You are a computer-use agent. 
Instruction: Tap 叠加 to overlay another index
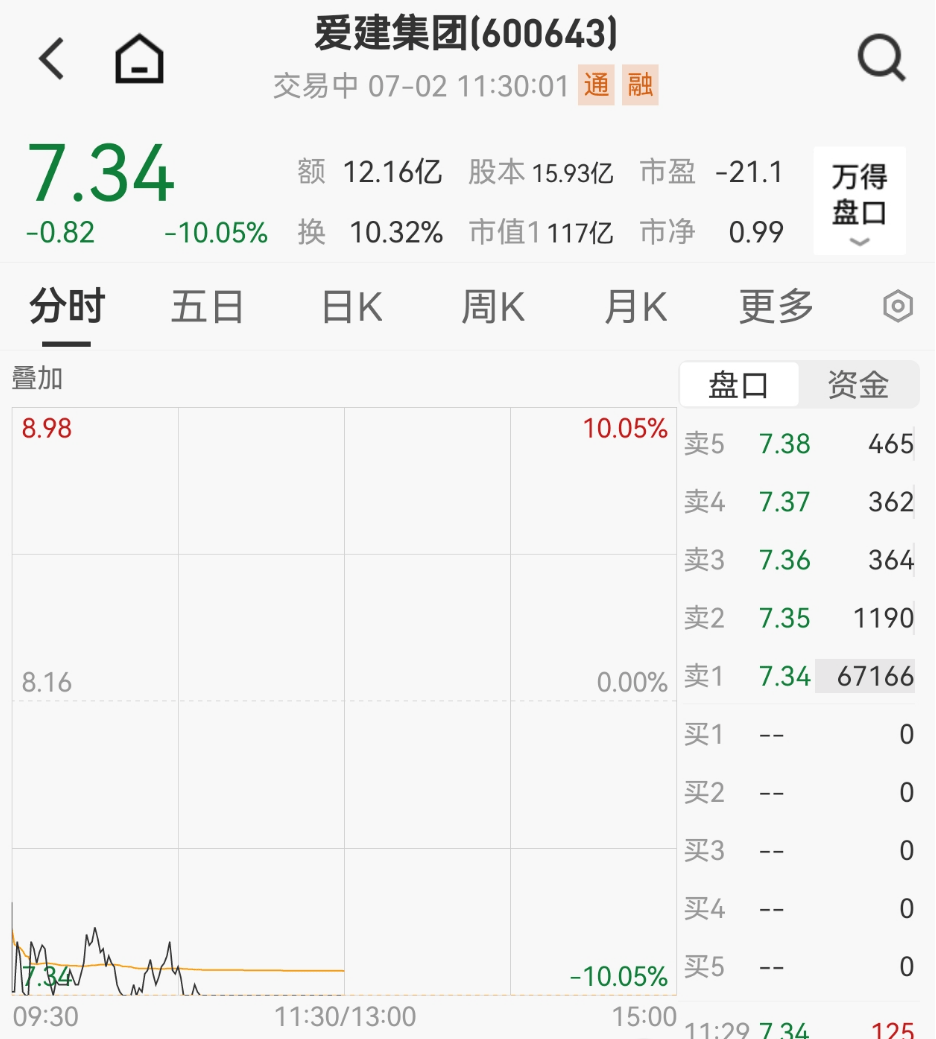[37, 378]
